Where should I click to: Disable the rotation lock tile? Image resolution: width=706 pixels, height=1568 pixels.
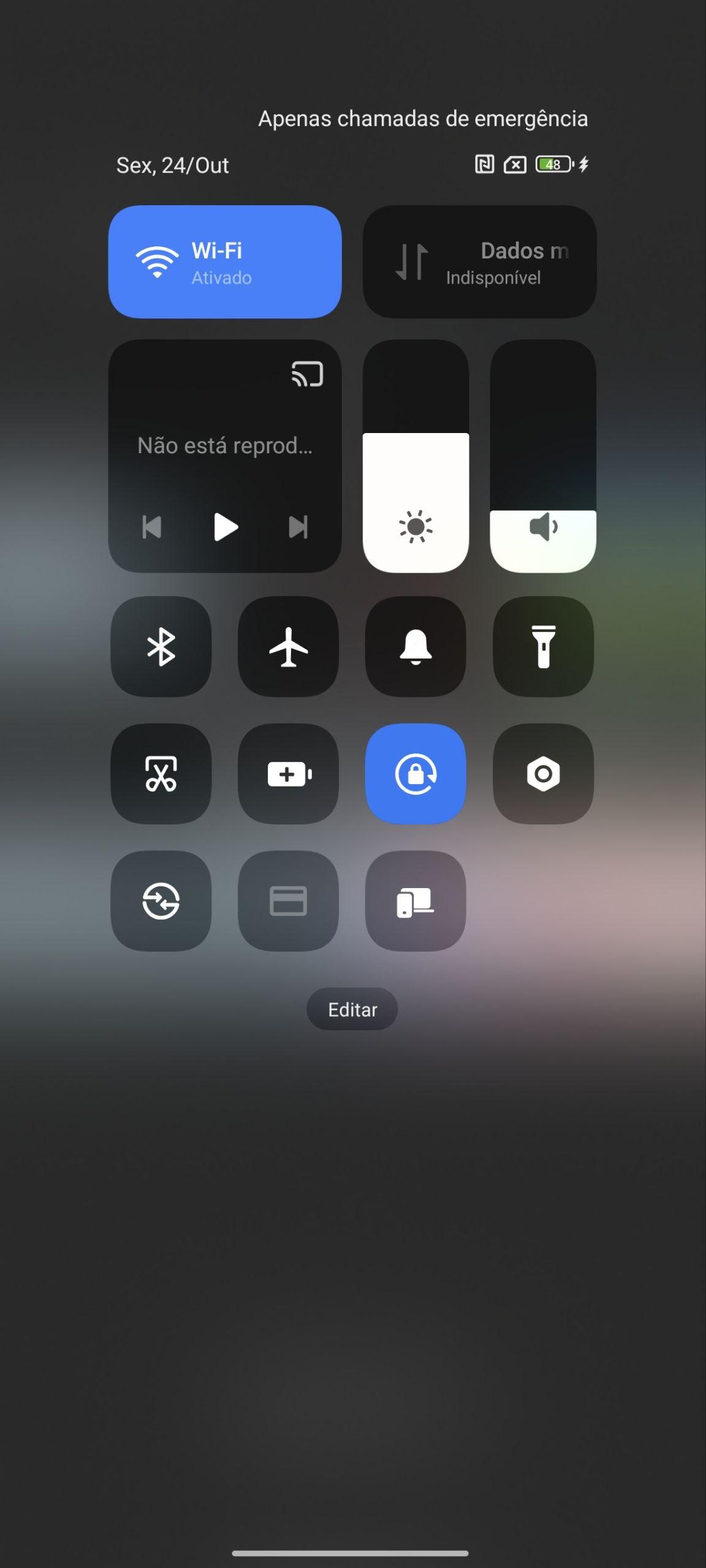click(416, 774)
